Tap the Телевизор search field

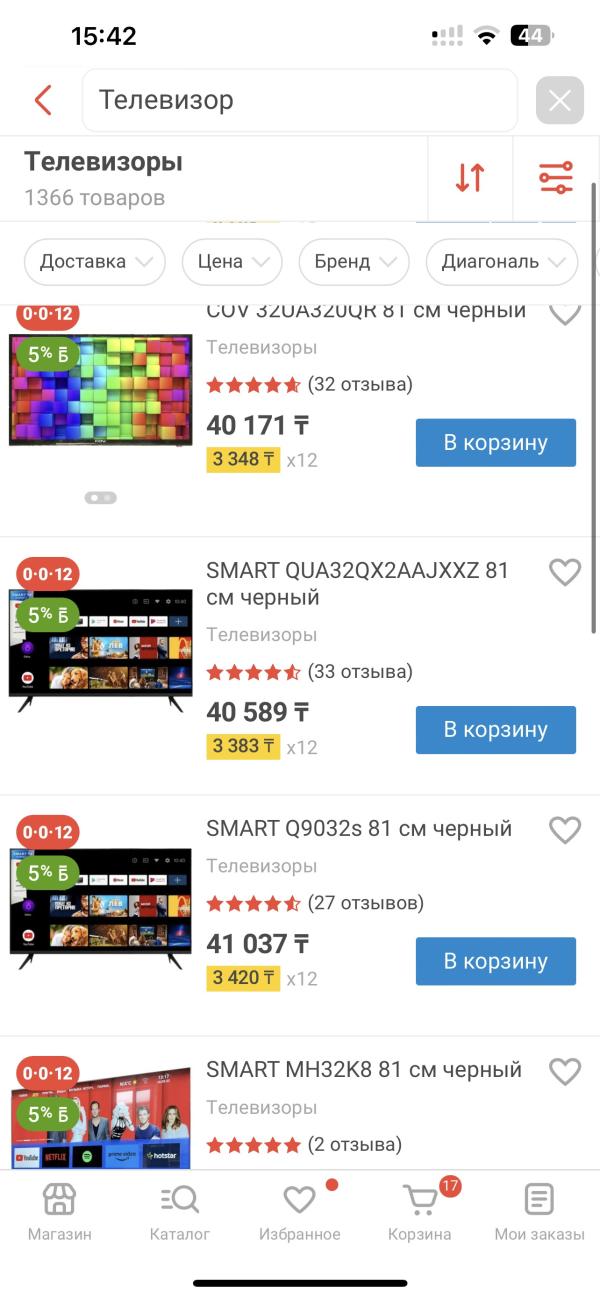[300, 100]
